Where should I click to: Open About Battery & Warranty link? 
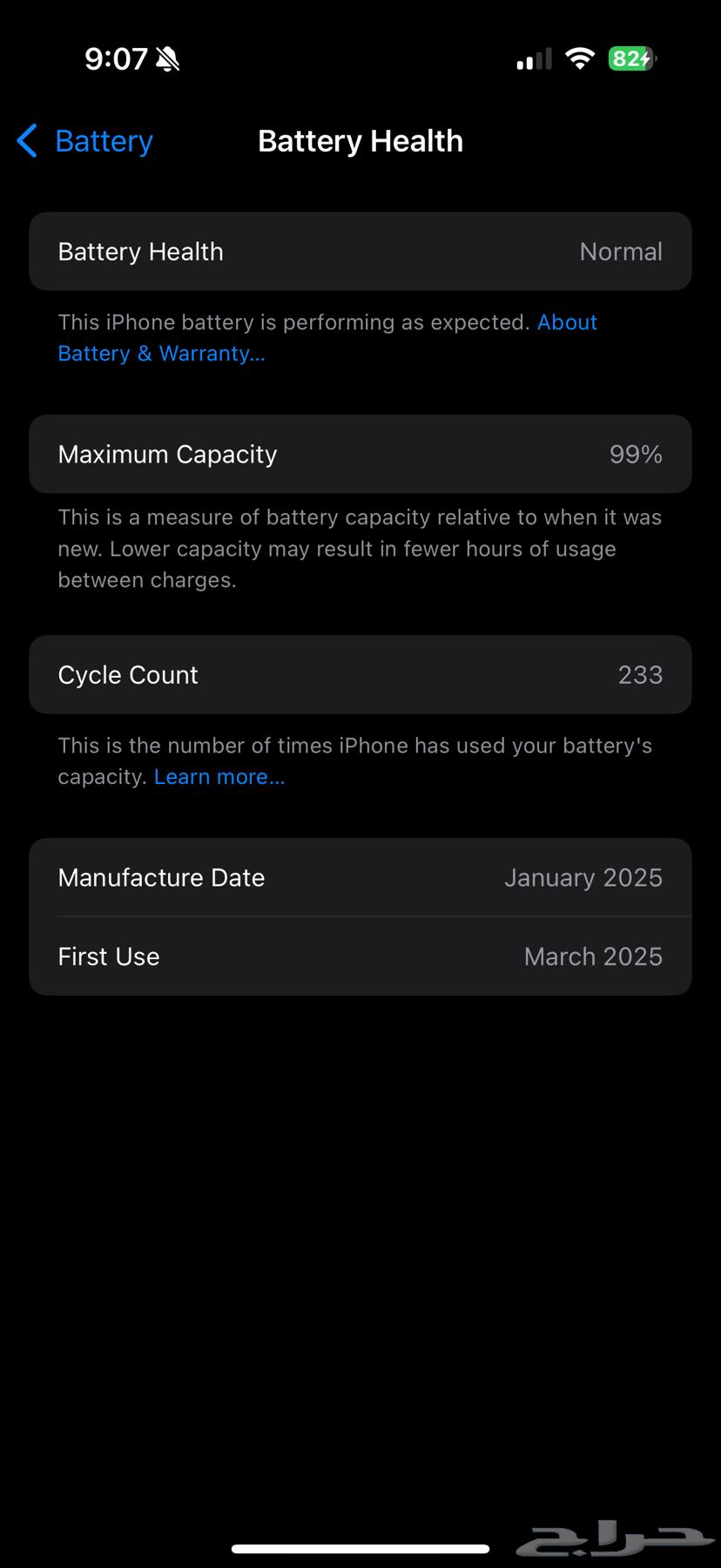(161, 354)
